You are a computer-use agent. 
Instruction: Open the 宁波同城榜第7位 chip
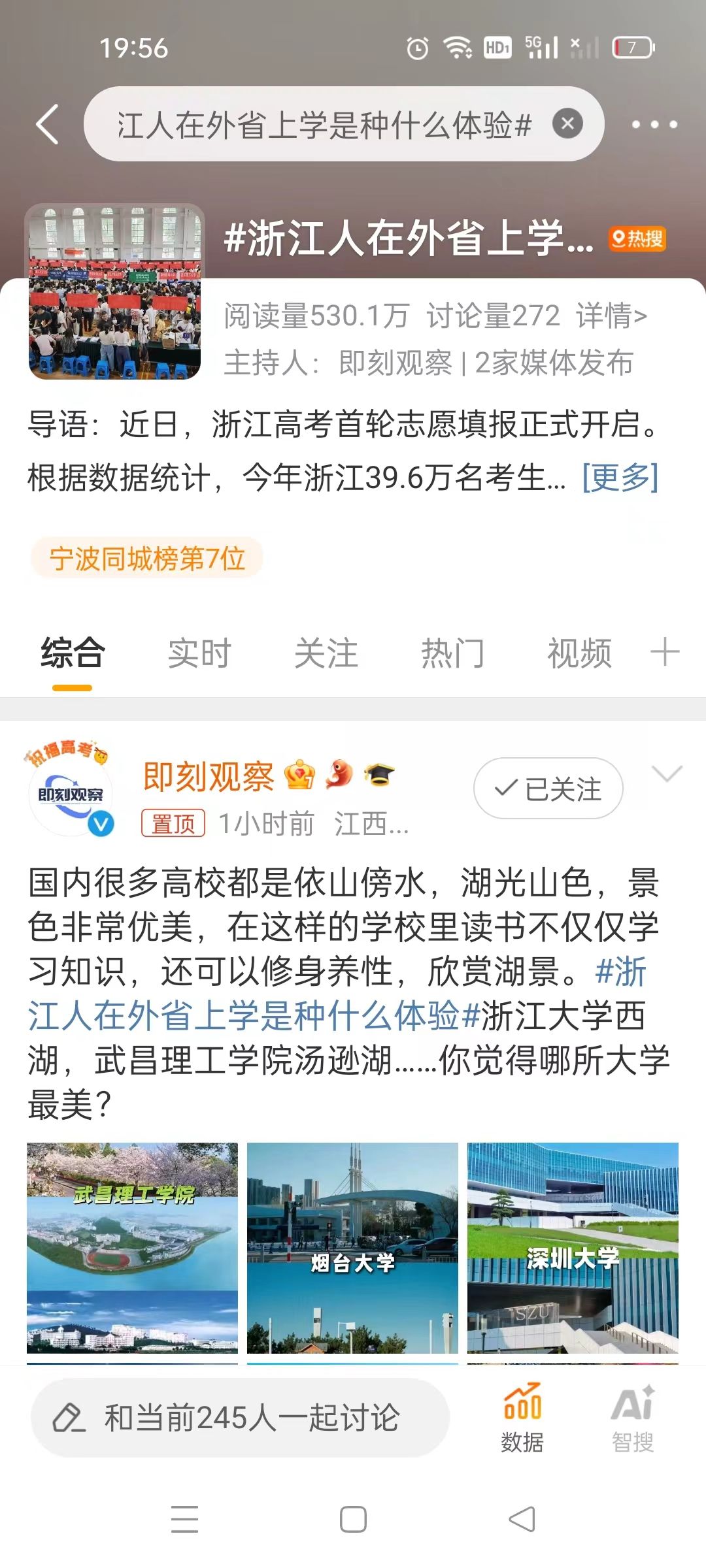147,559
